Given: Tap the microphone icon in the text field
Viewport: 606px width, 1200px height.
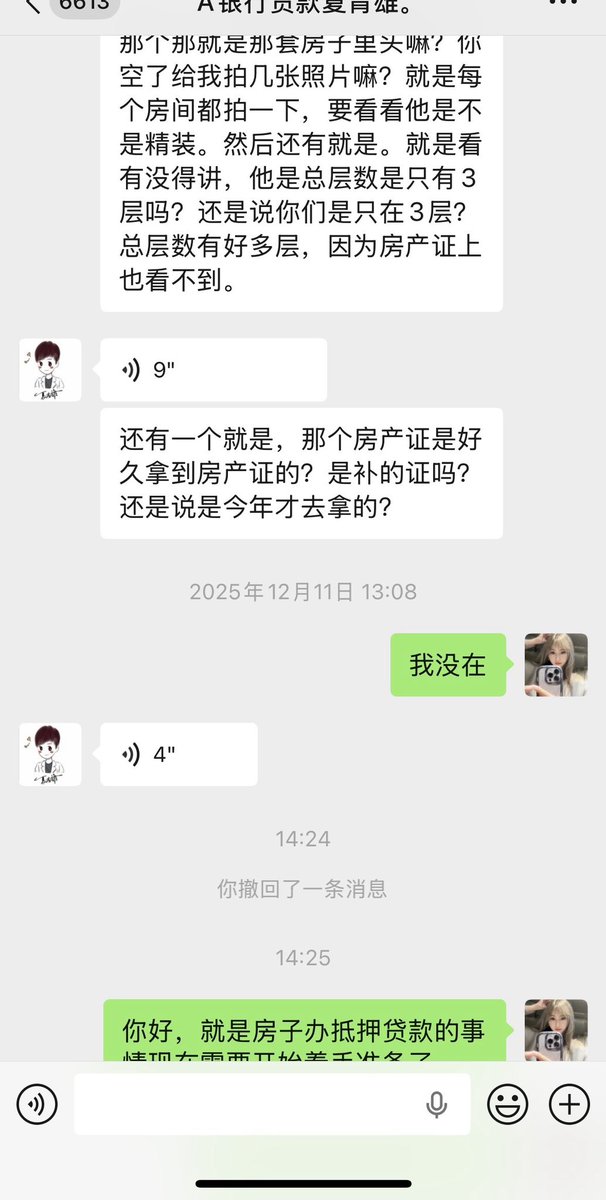Looking at the screenshot, I should [436, 1104].
